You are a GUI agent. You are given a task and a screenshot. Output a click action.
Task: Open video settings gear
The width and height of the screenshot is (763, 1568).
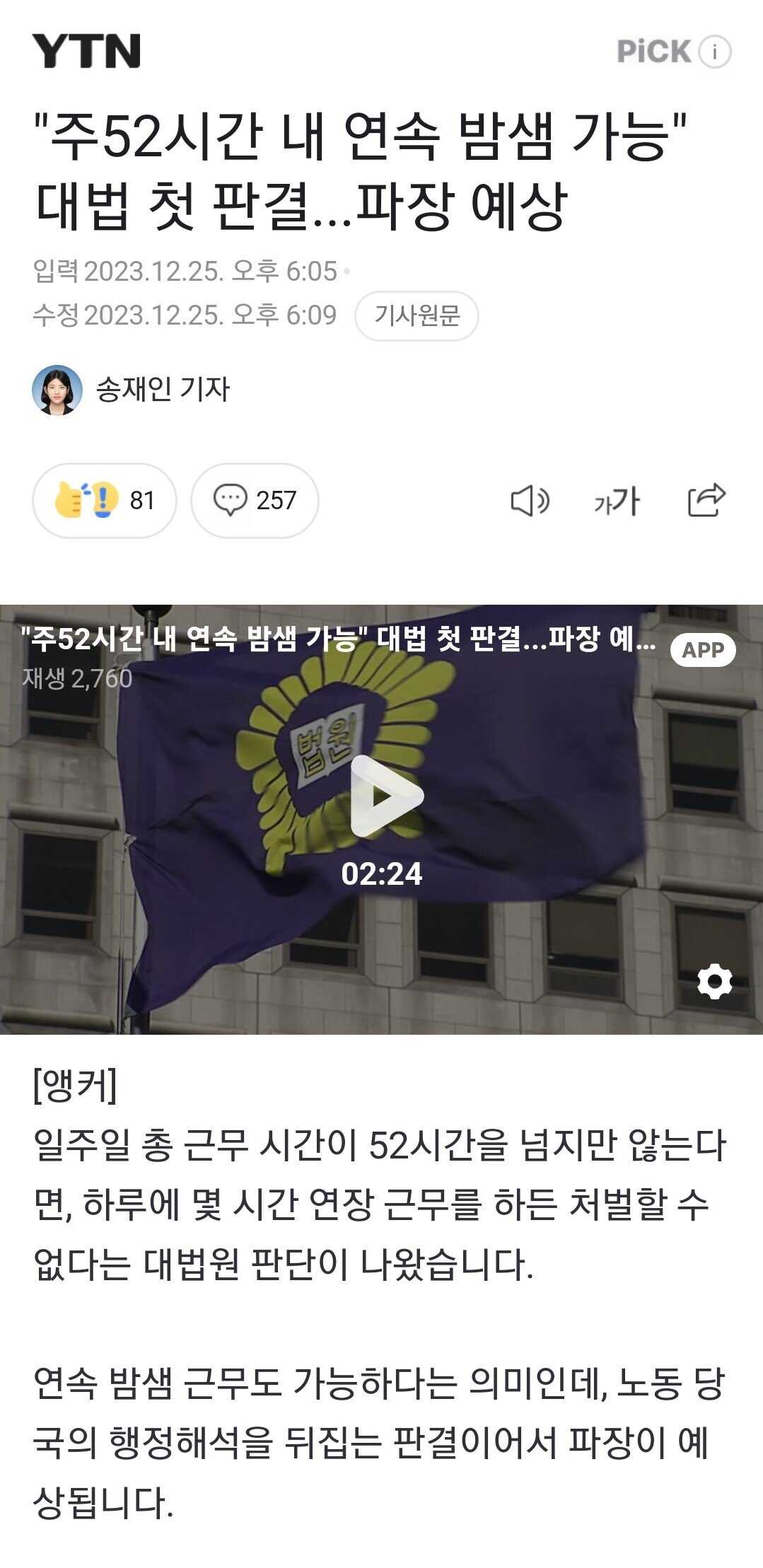tap(714, 981)
